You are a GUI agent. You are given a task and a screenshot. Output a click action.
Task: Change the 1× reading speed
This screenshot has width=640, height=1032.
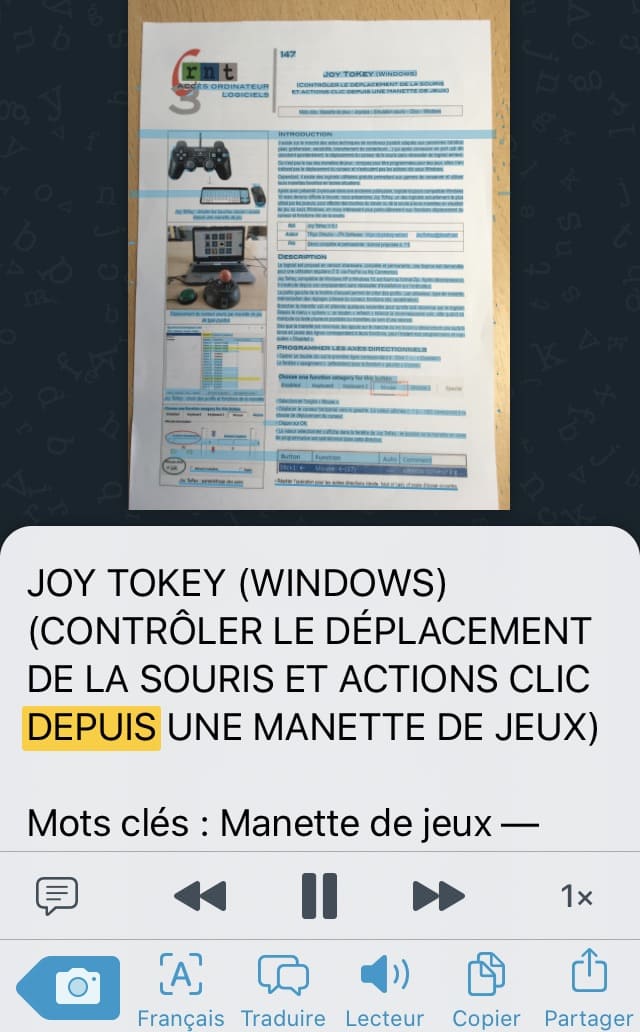tap(577, 897)
